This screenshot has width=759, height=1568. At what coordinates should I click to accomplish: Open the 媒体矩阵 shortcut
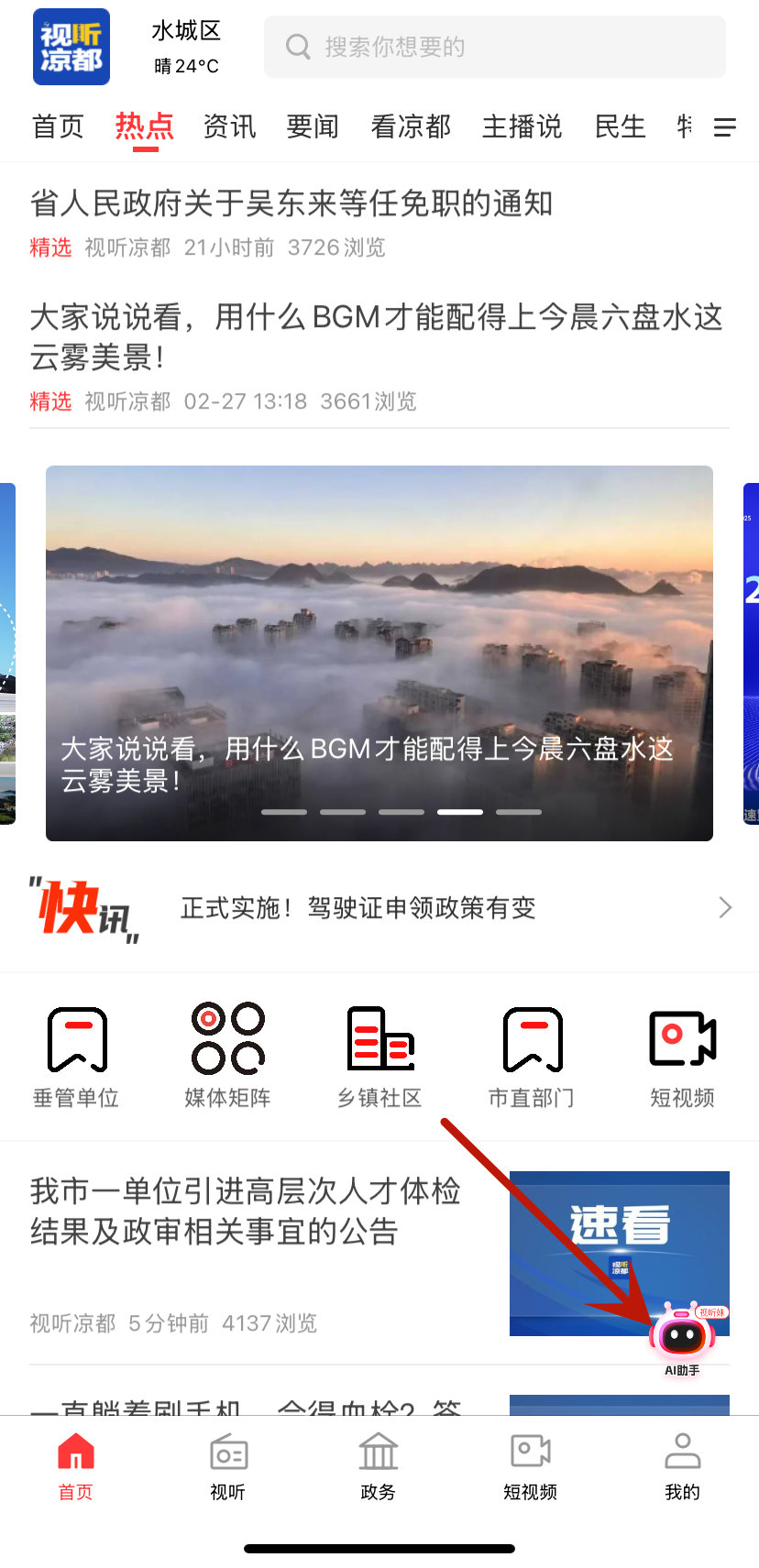point(227,1056)
